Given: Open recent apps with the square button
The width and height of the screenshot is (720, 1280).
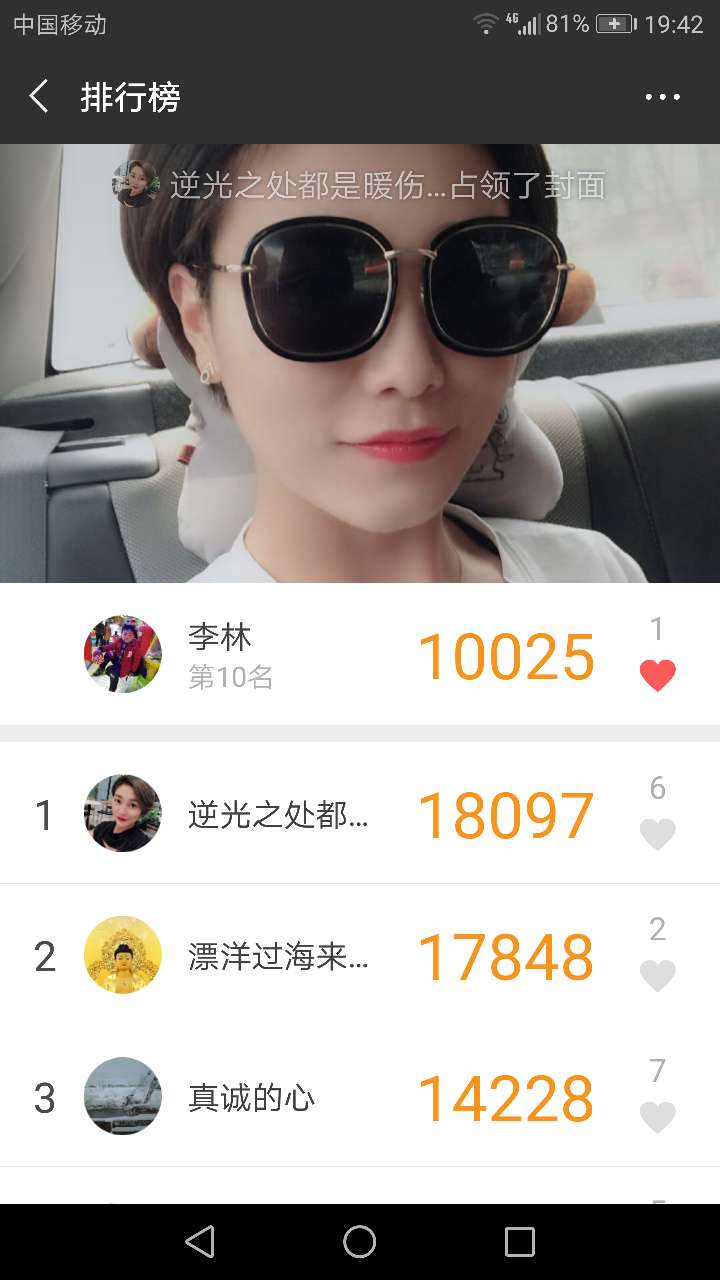Looking at the screenshot, I should tap(518, 1241).
